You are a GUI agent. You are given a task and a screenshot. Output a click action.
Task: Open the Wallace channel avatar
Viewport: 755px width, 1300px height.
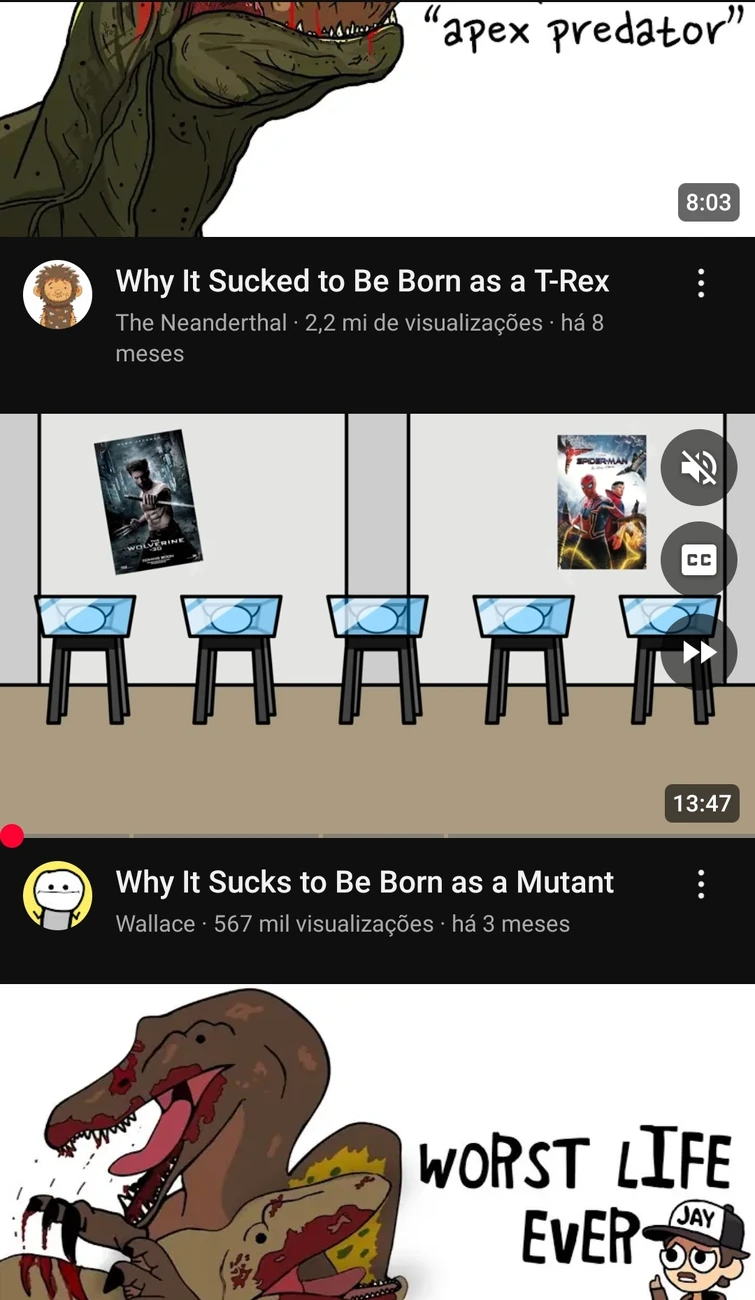click(58, 895)
